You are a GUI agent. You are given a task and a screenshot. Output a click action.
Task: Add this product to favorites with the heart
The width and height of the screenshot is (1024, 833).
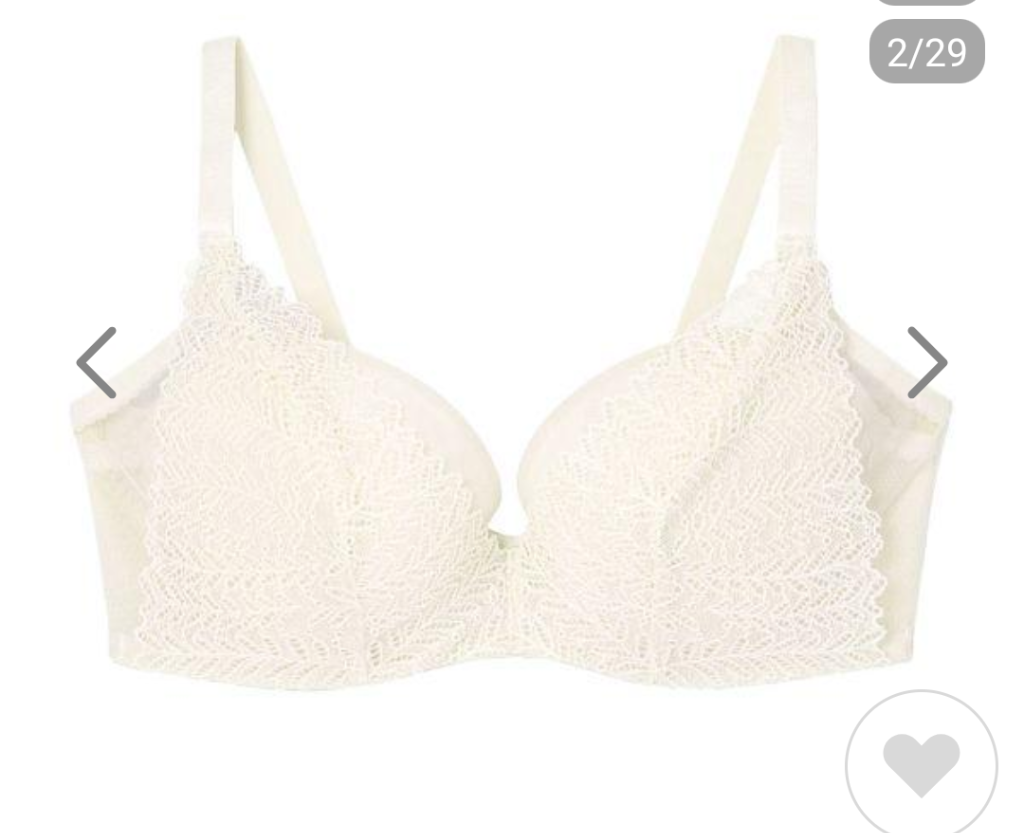921,765
